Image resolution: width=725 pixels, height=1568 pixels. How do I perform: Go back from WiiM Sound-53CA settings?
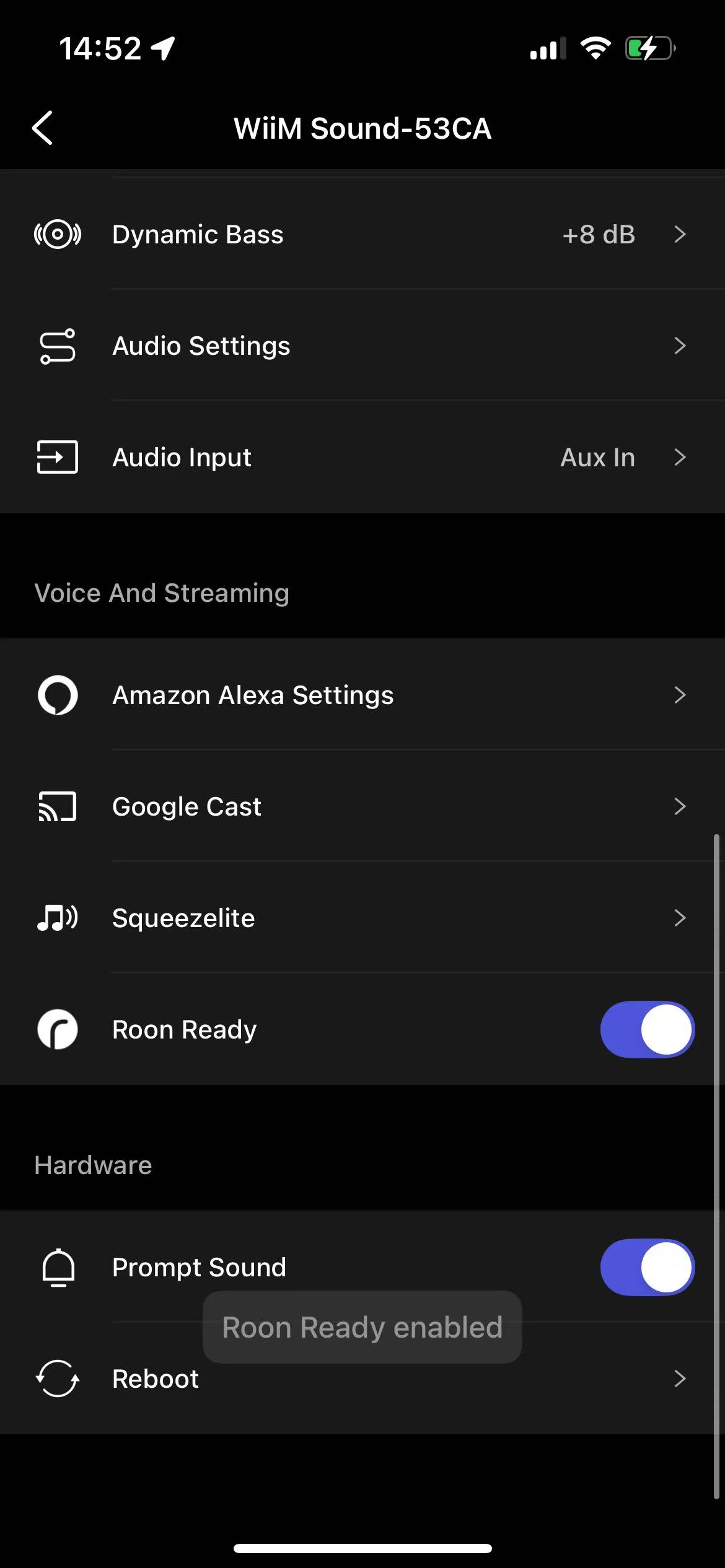[42, 128]
